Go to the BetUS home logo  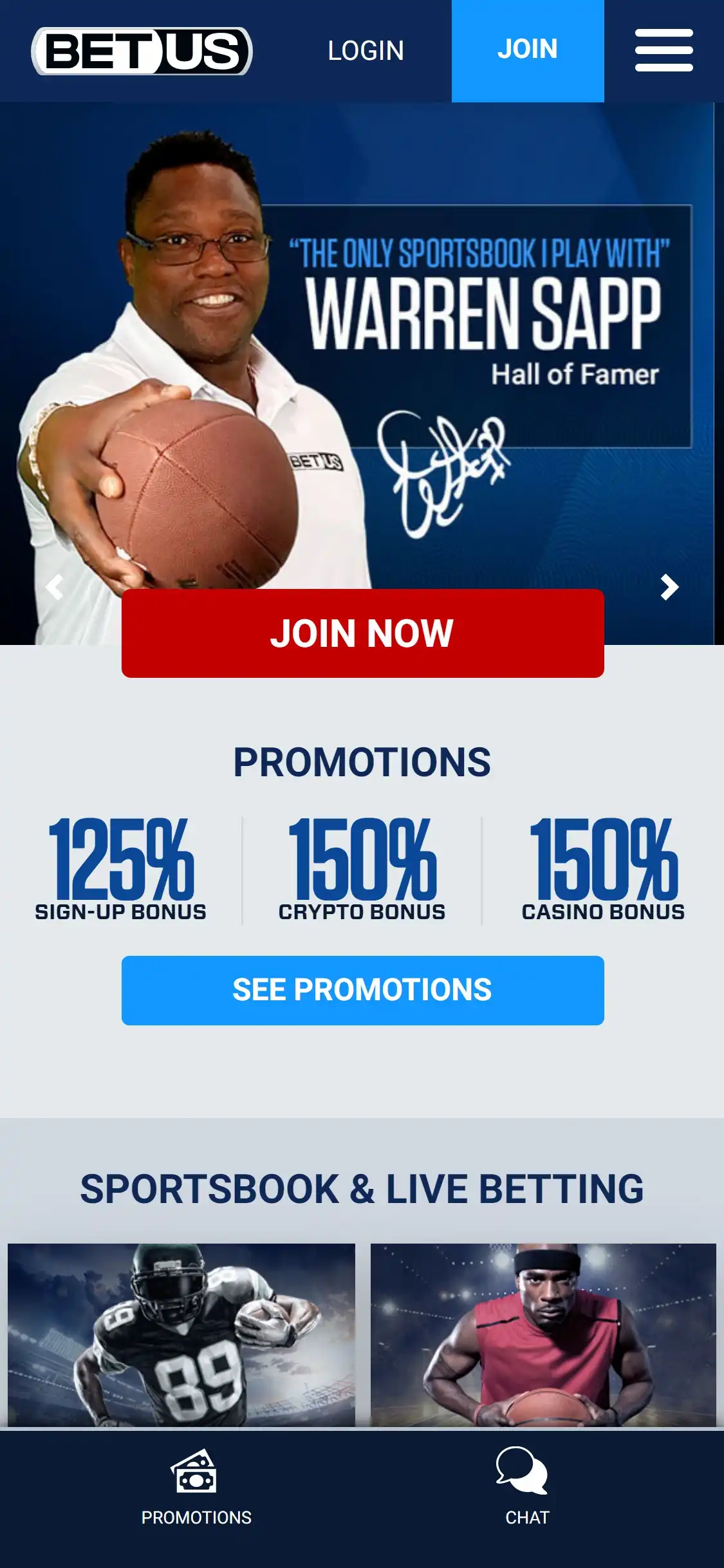click(x=142, y=51)
